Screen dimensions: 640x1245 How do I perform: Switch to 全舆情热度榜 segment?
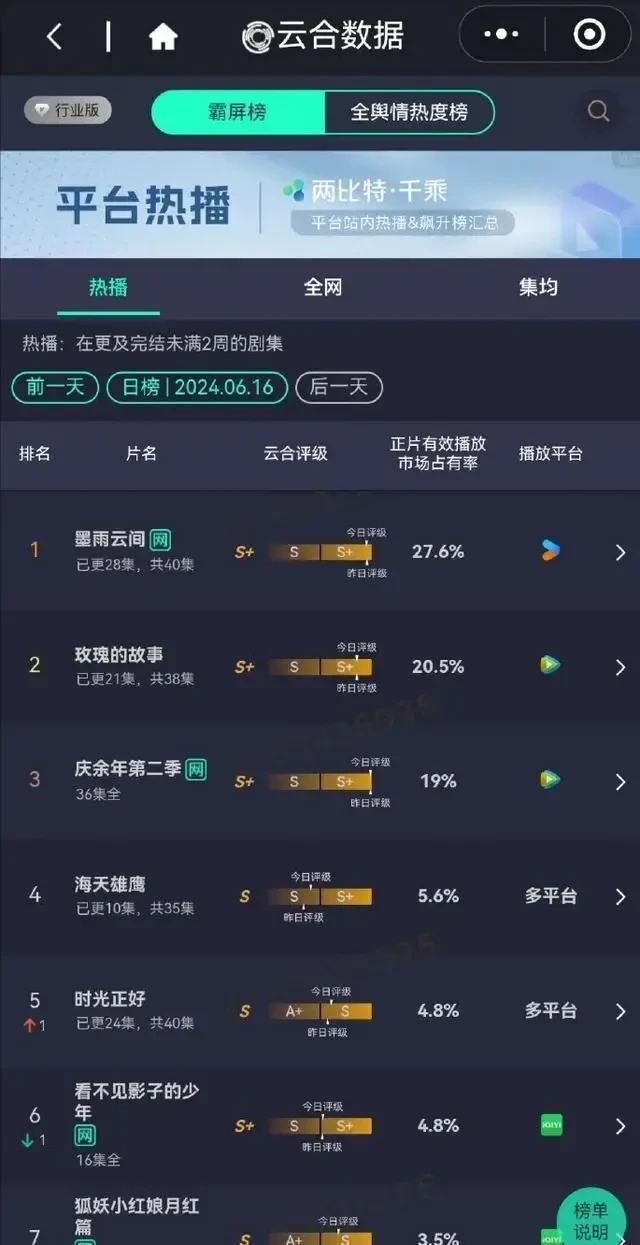point(408,112)
